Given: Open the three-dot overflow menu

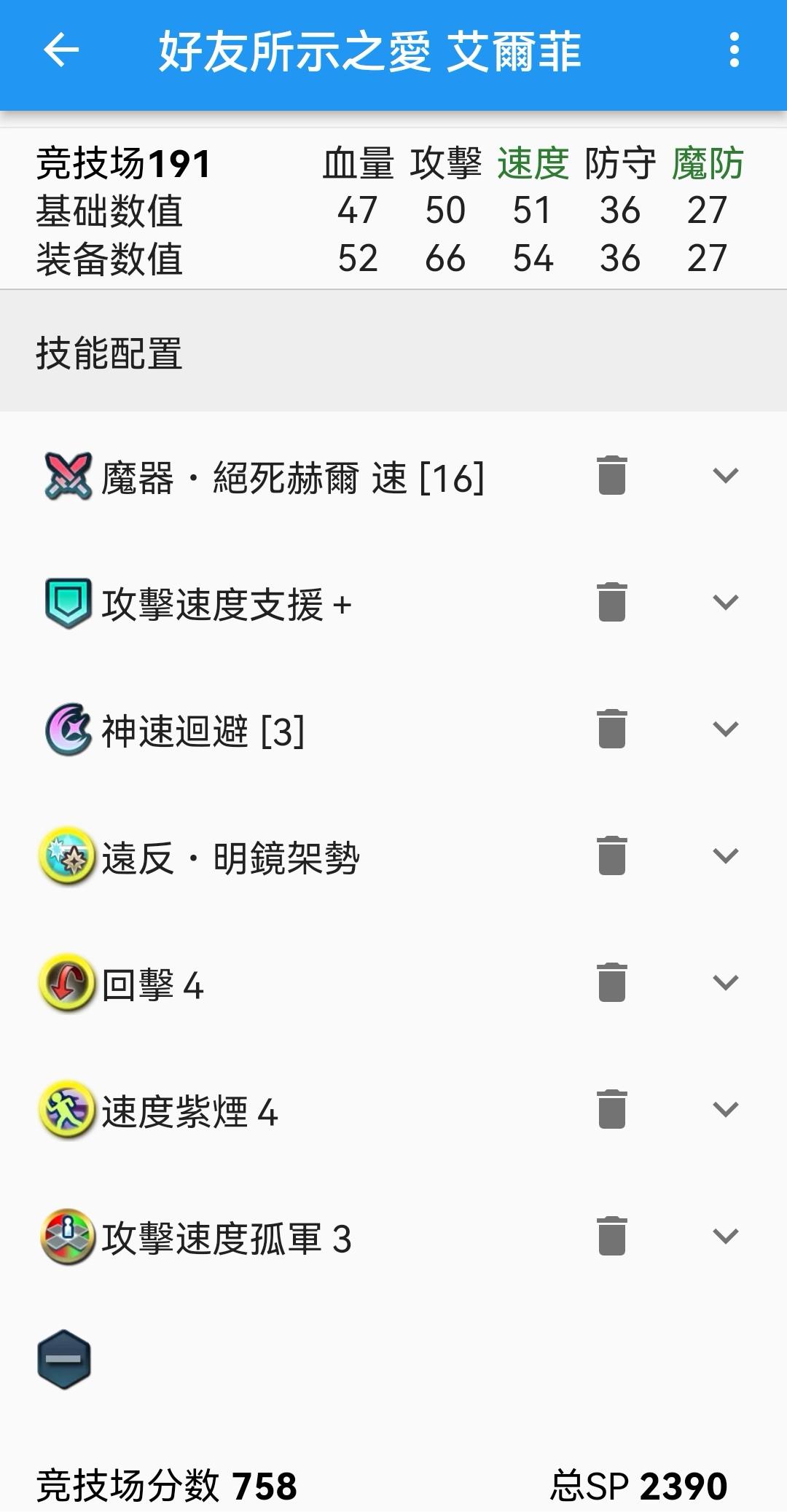Looking at the screenshot, I should click(x=734, y=50).
